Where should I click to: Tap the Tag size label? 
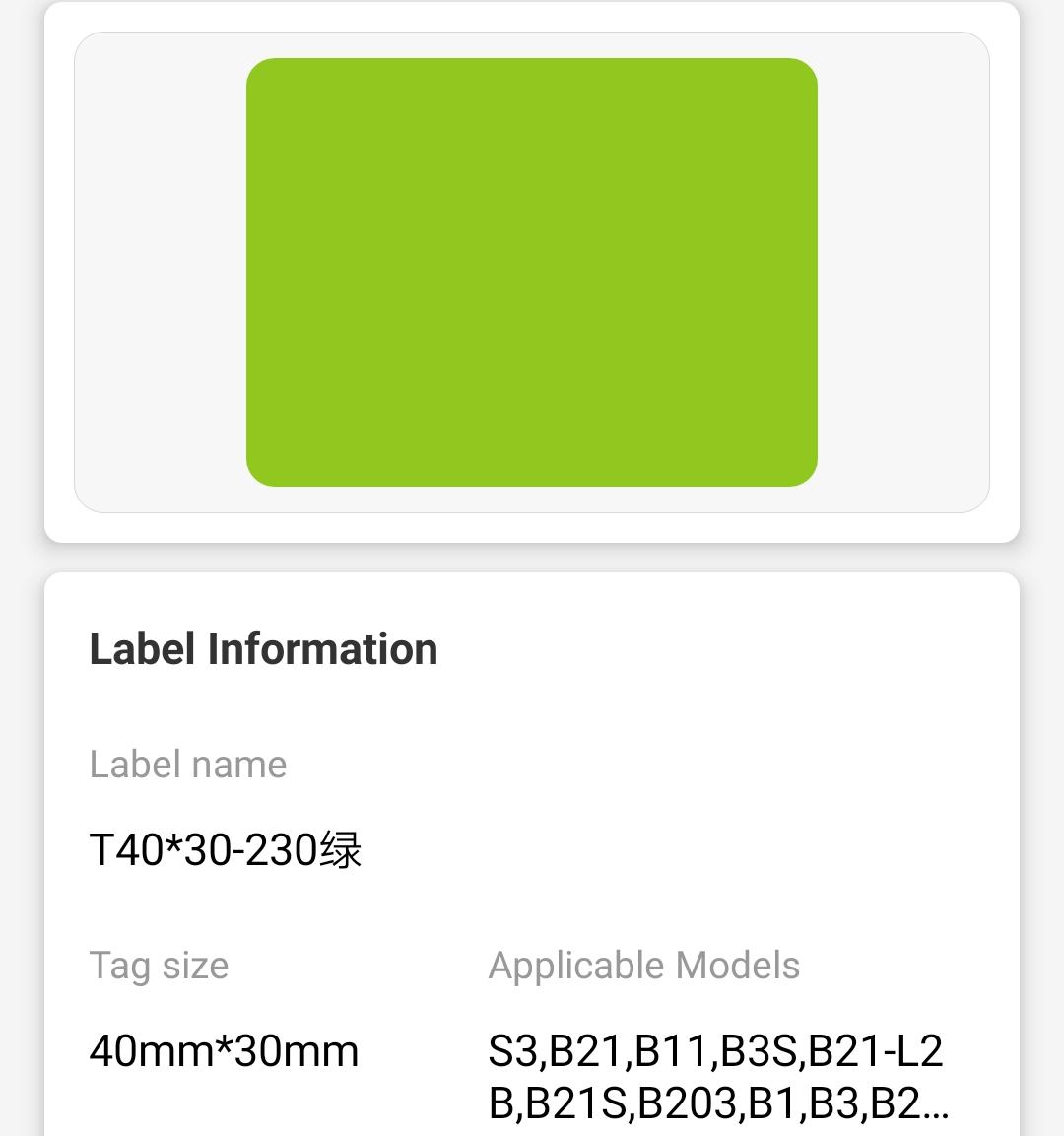(159, 967)
